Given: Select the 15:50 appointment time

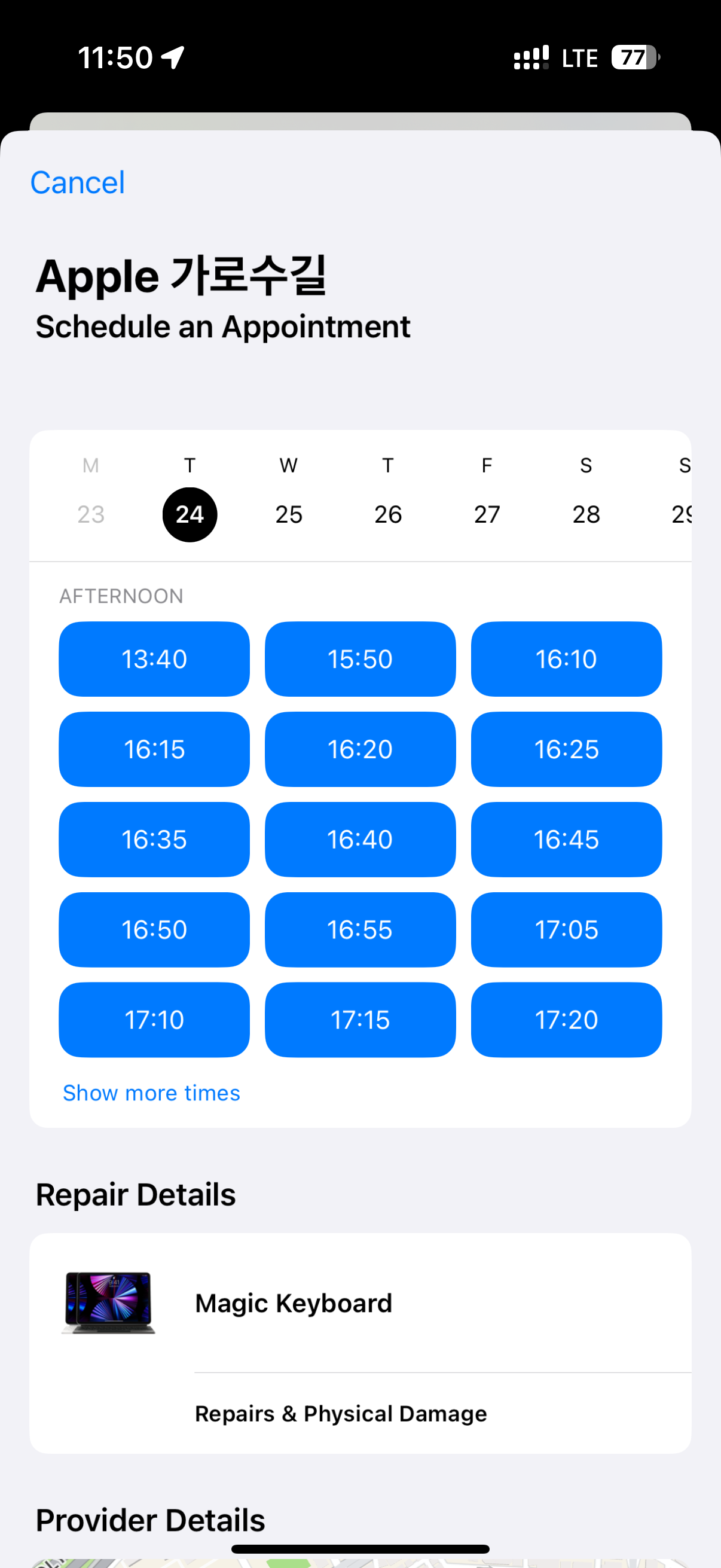Looking at the screenshot, I should [360, 658].
